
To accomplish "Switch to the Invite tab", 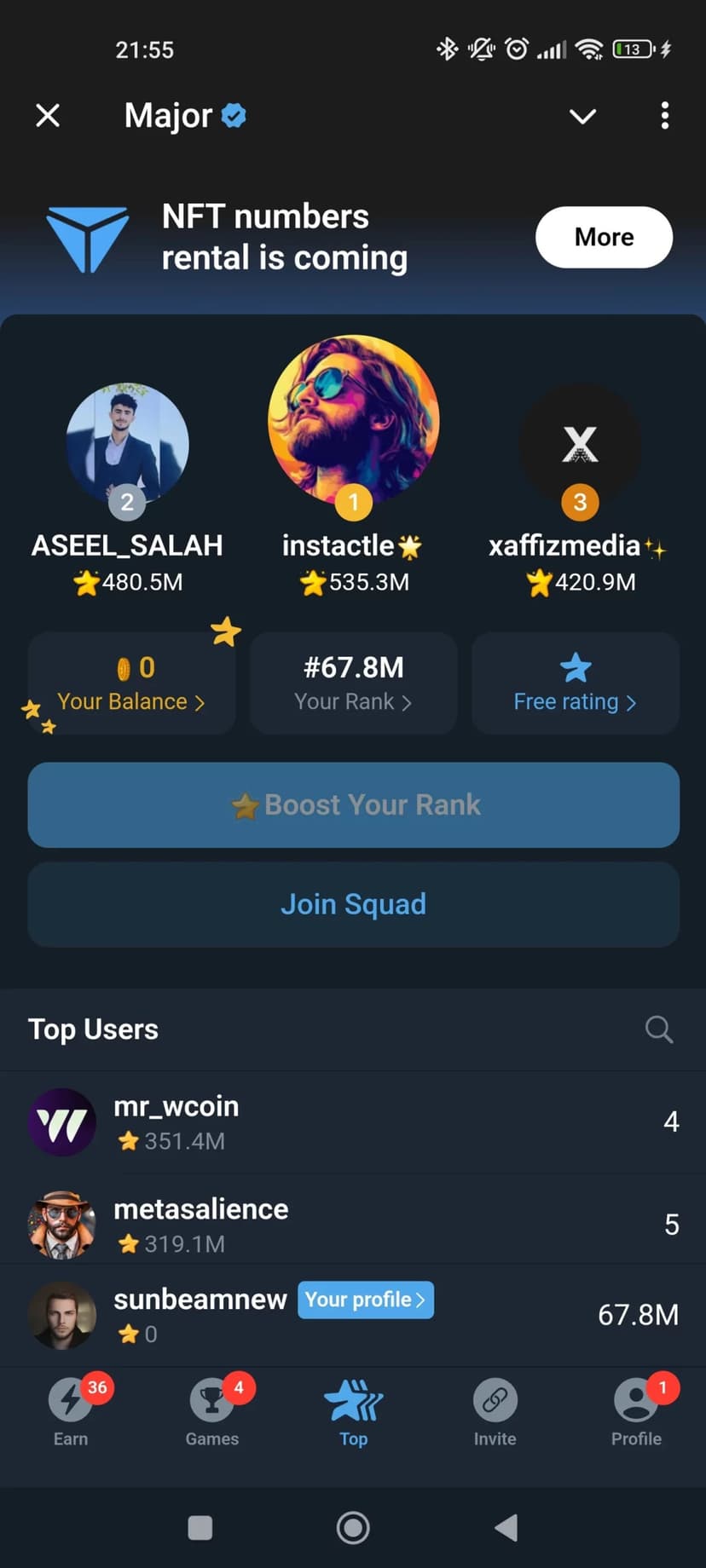I will pos(495,1413).
